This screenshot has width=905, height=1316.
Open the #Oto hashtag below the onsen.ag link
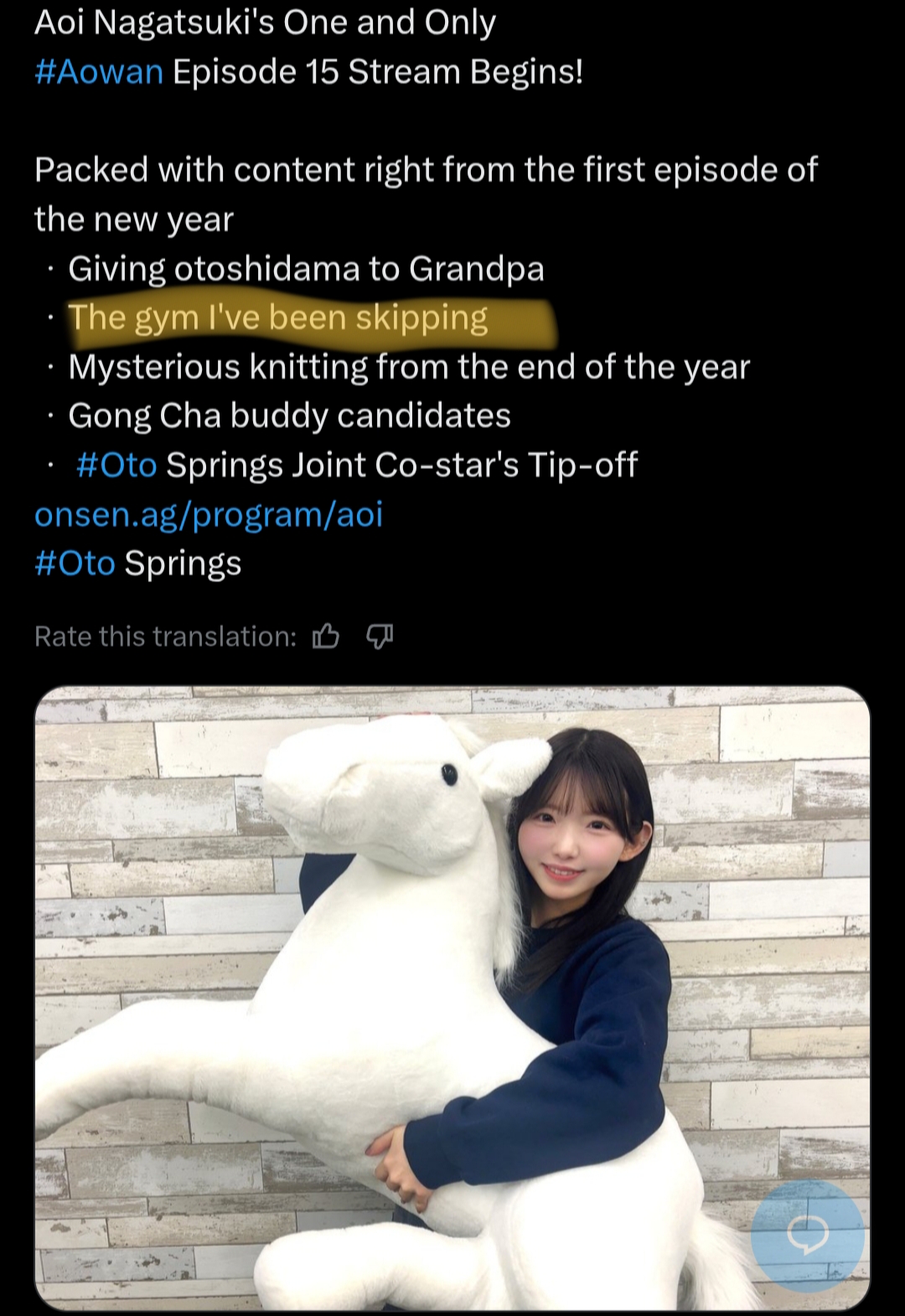coord(75,564)
